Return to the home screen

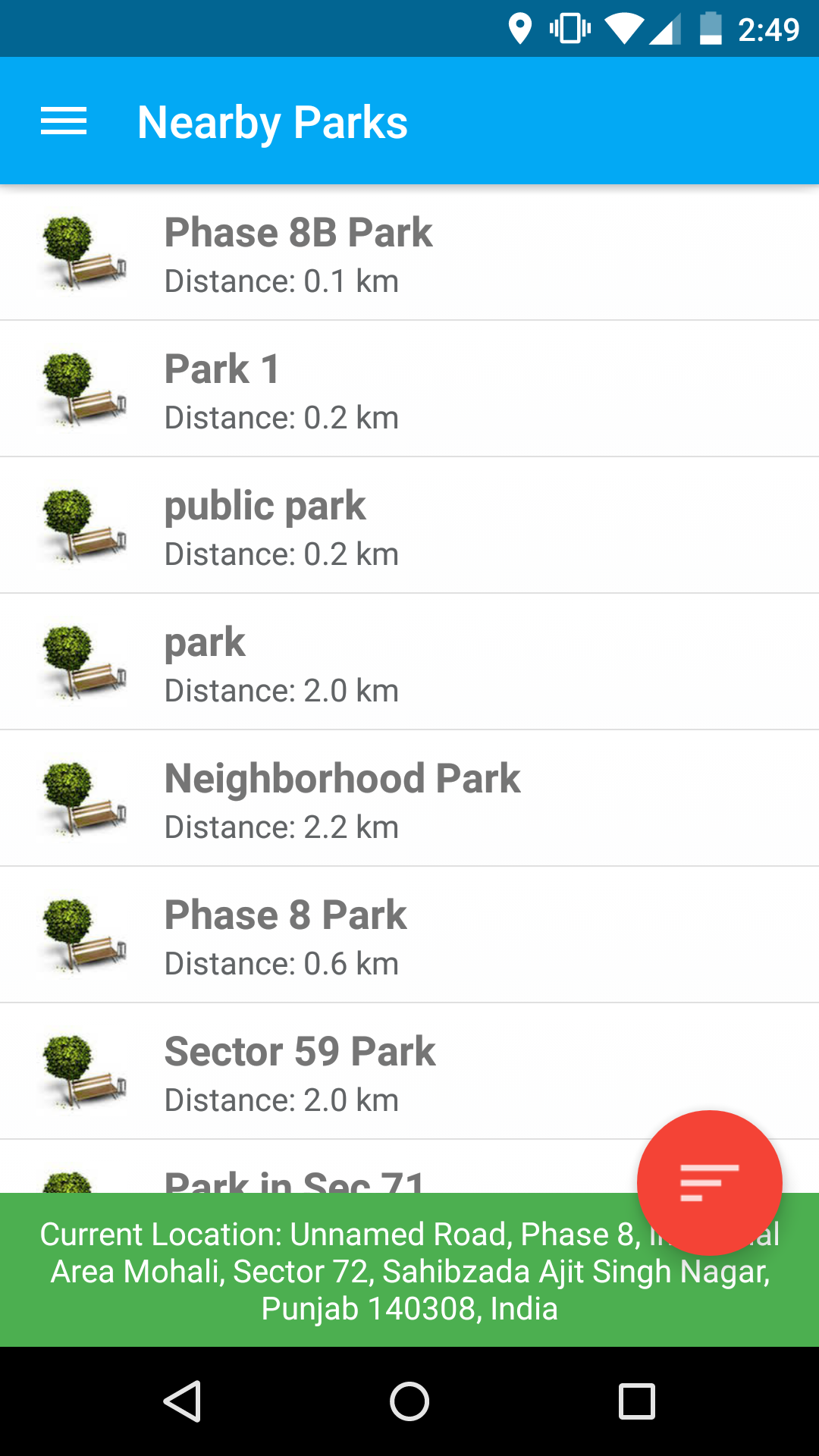click(x=409, y=1401)
